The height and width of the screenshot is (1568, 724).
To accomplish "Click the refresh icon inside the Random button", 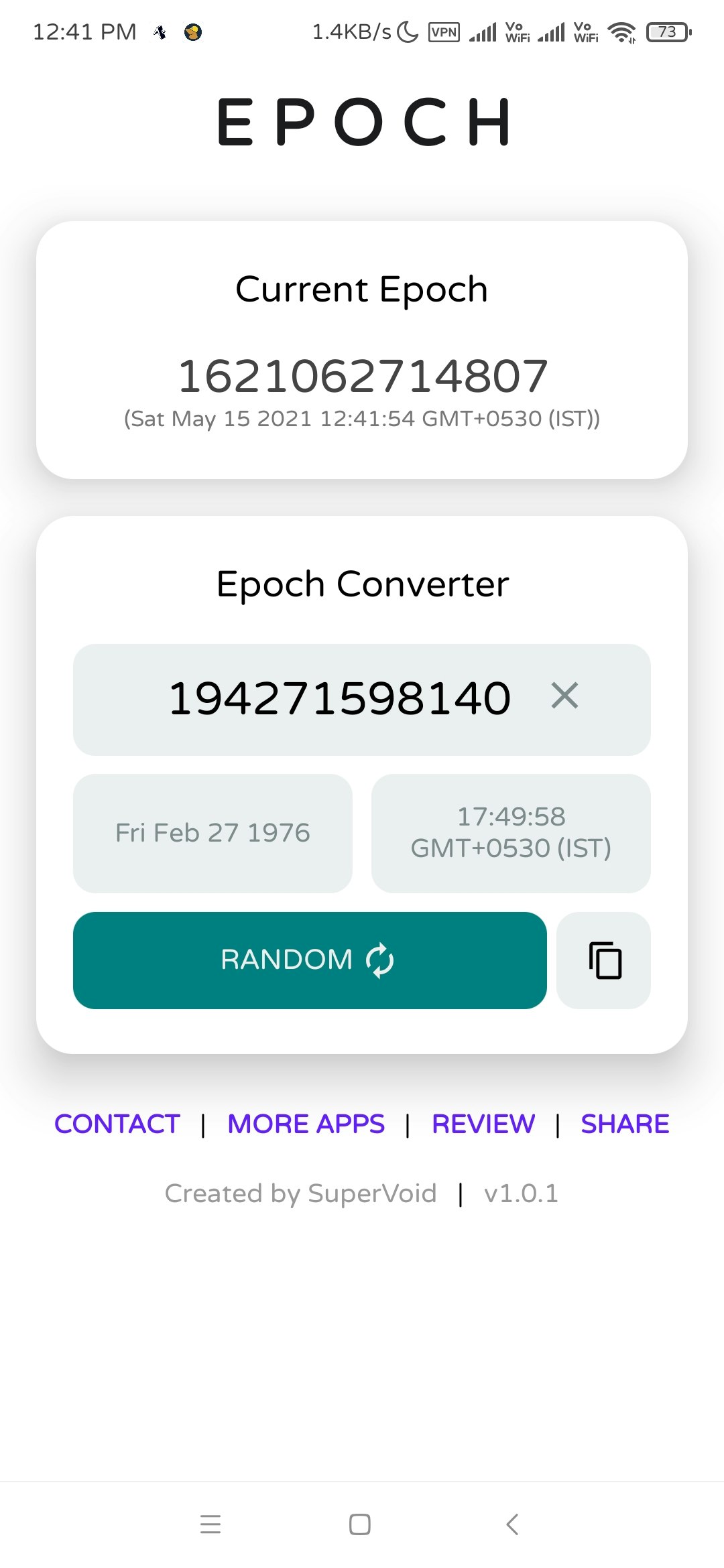I will pyautogui.click(x=379, y=960).
